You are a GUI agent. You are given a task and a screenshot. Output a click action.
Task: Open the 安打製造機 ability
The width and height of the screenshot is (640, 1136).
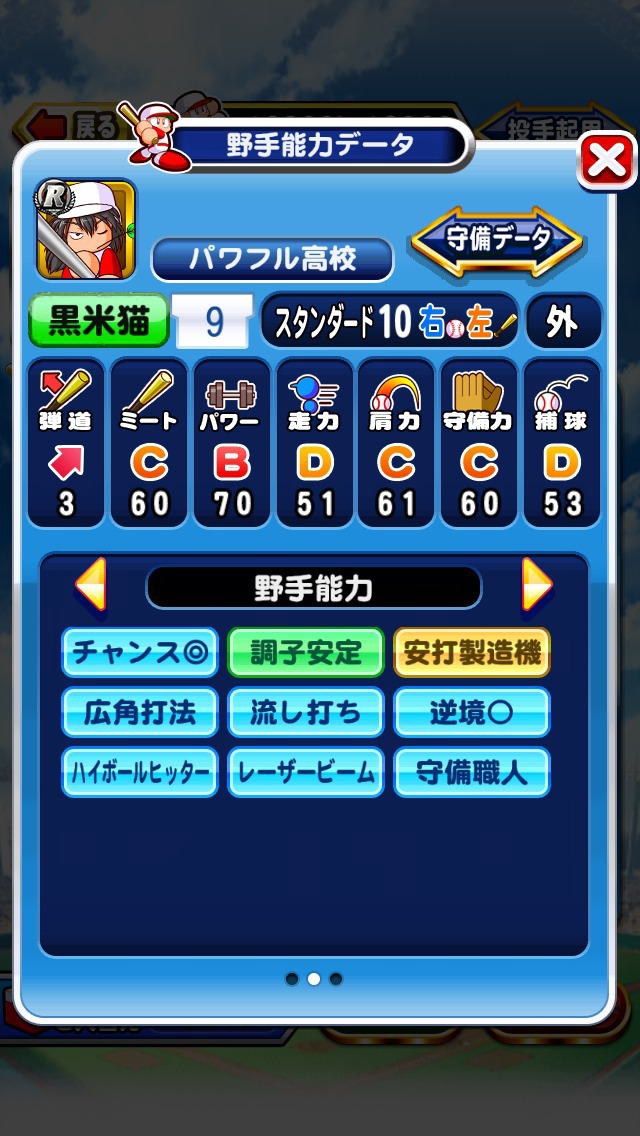(472, 653)
